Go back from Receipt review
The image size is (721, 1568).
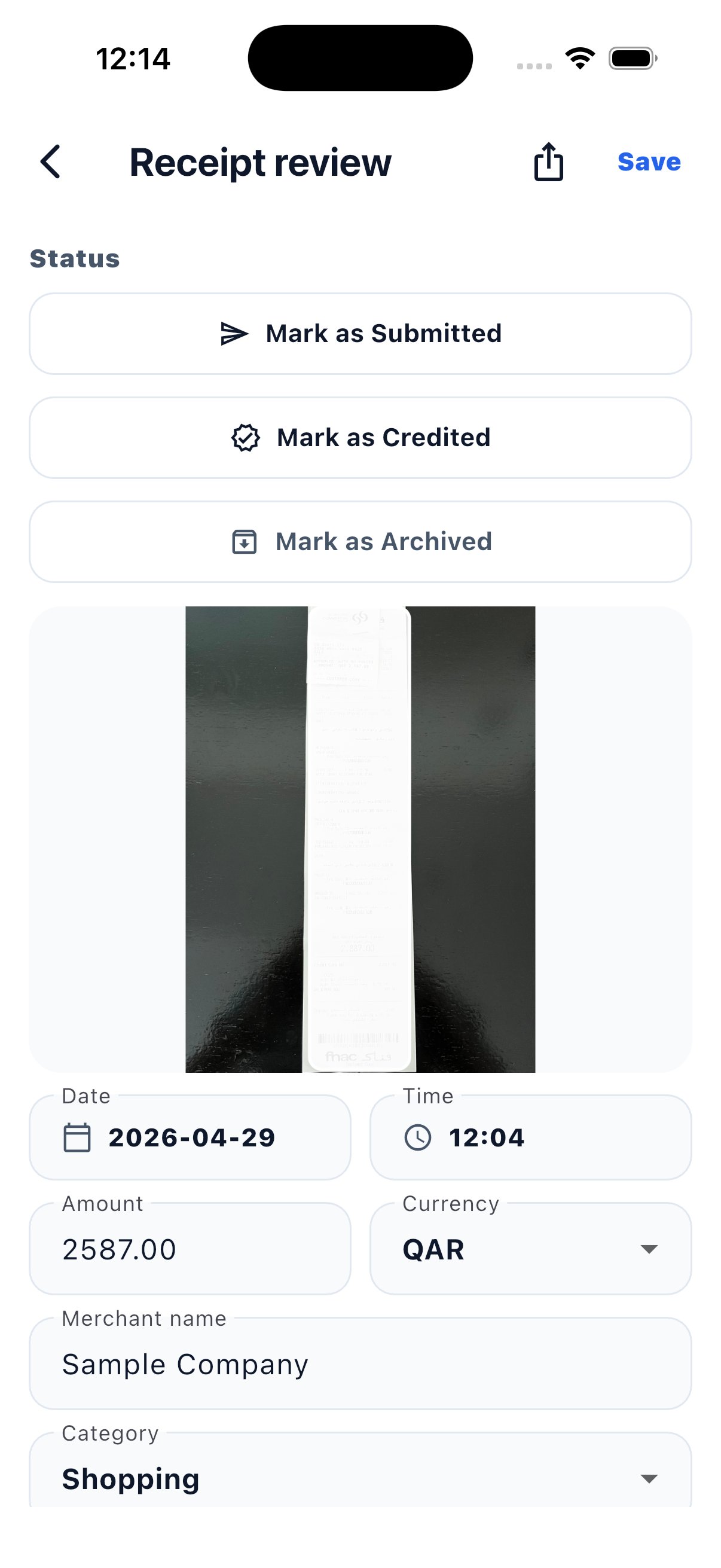click(50, 162)
